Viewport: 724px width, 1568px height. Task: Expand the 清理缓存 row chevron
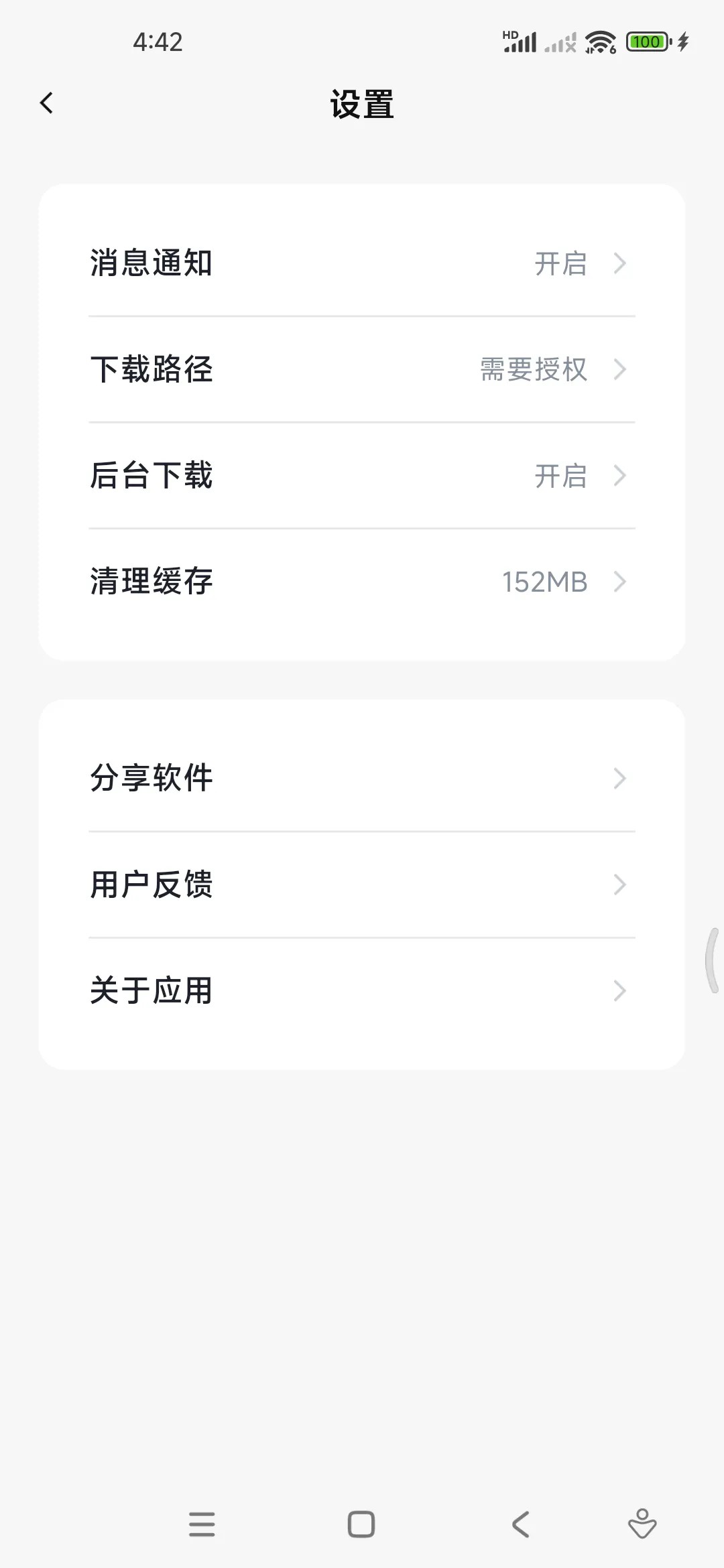tap(620, 582)
